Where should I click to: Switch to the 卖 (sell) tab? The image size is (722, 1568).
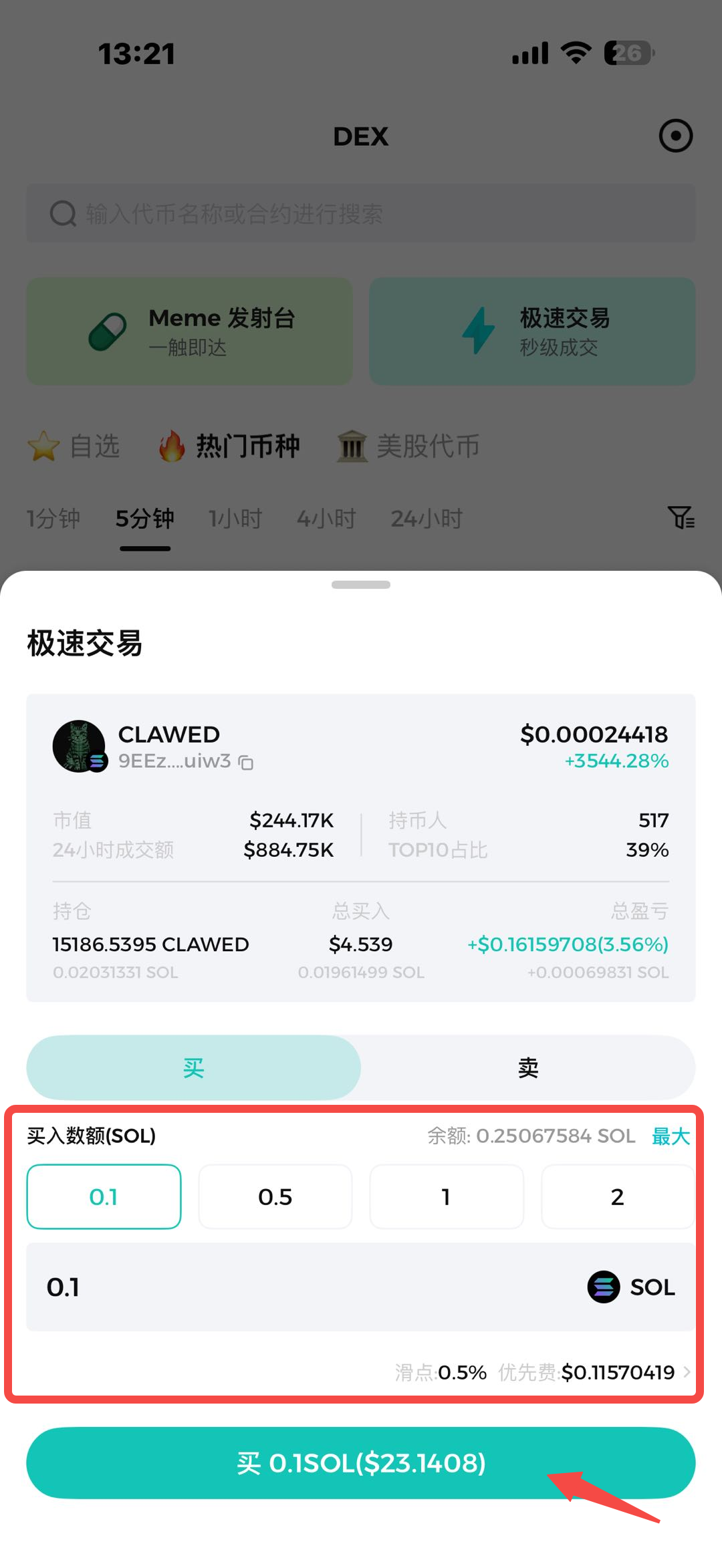point(528,1067)
